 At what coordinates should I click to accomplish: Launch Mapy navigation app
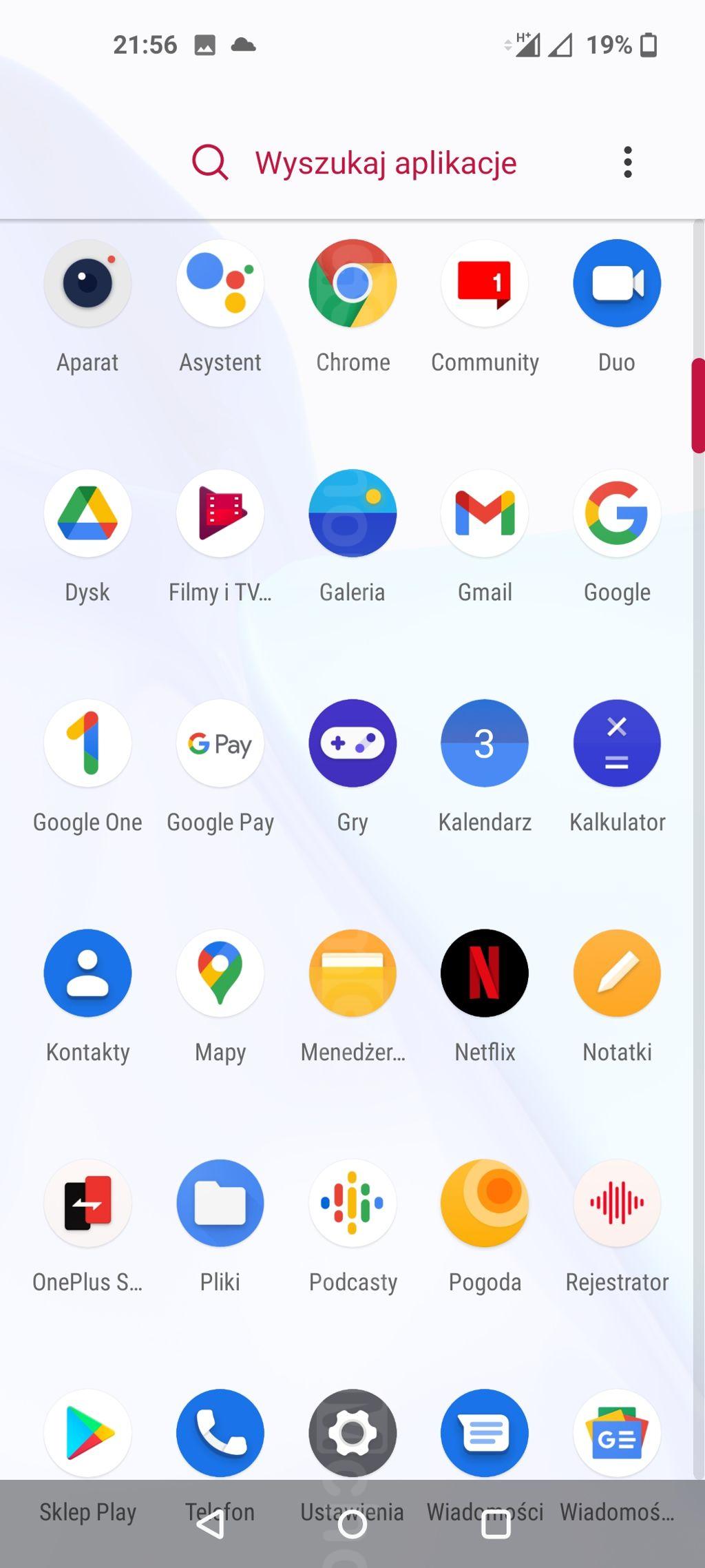click(220, 973)
